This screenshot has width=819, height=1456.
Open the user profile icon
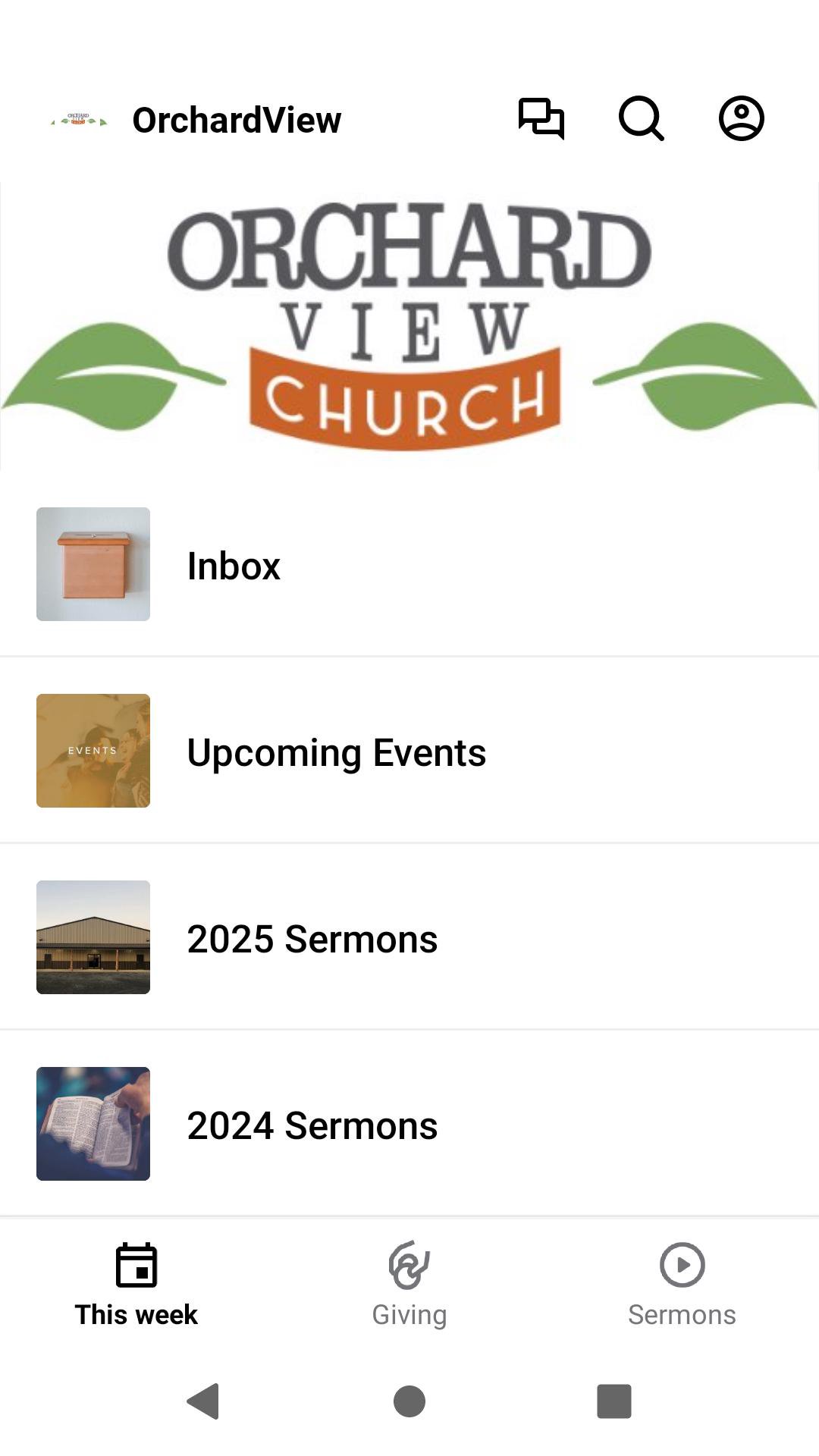tap(741, 118)
